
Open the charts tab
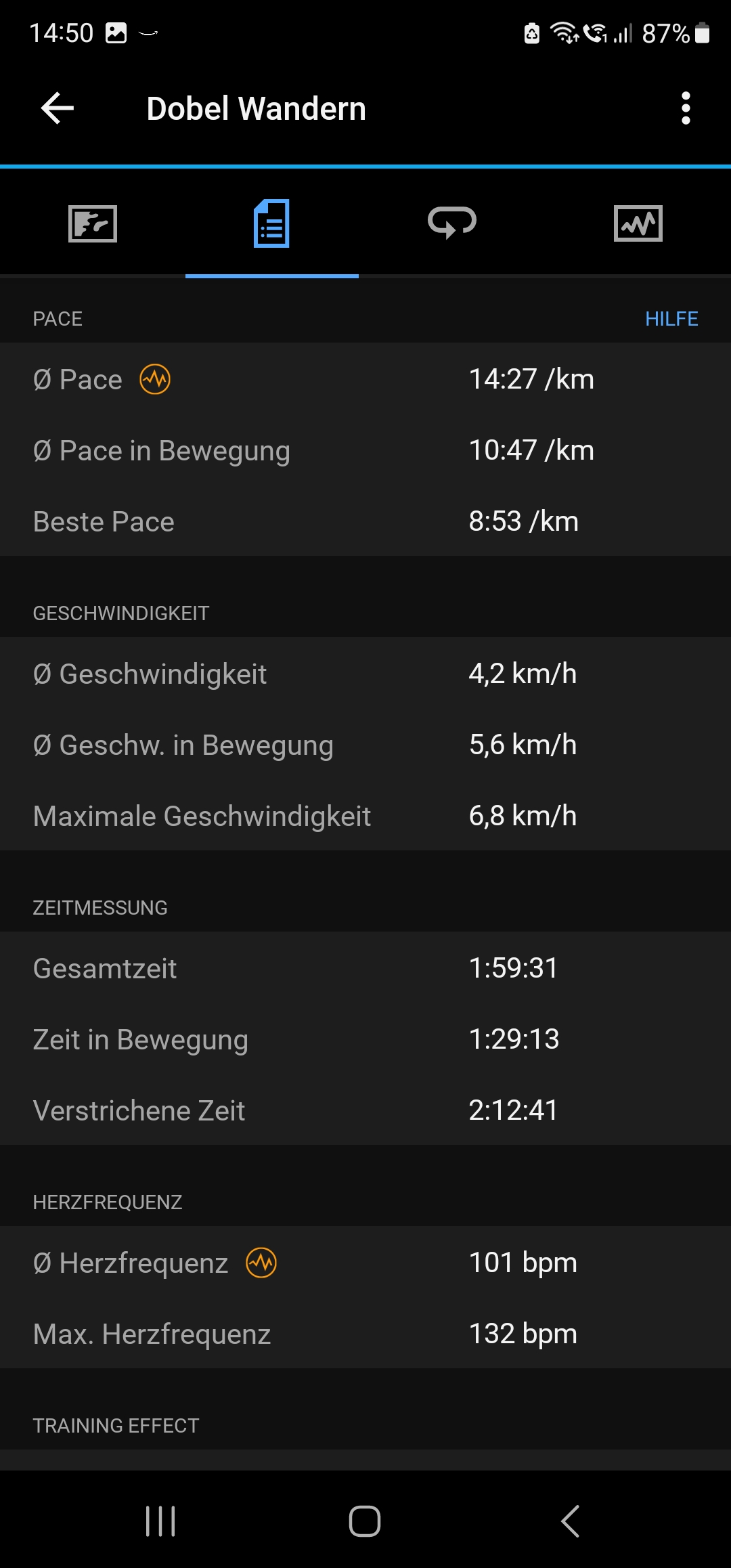coord(638,223)
